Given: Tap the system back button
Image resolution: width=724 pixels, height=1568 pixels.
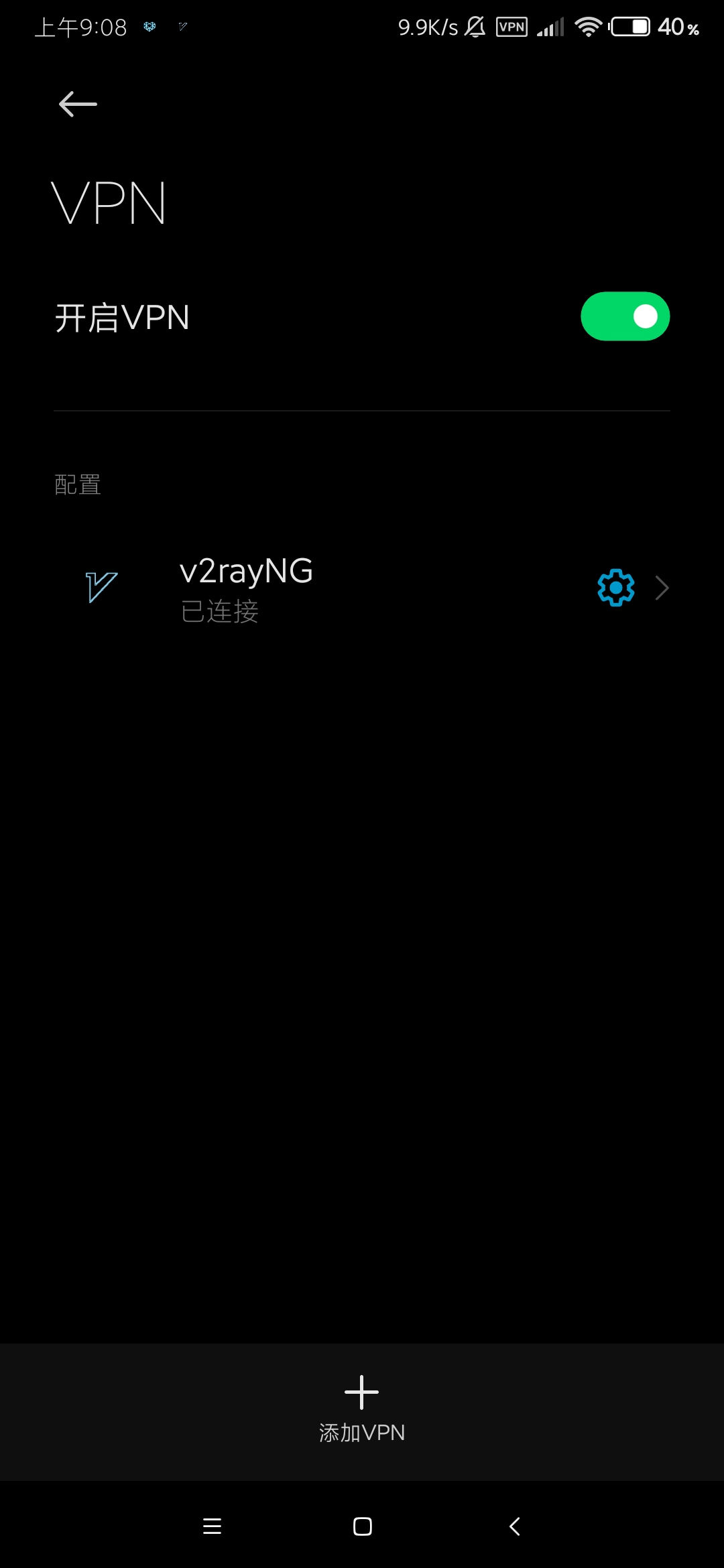Looking at the screenshot, I should click(x=514, y=1526).
